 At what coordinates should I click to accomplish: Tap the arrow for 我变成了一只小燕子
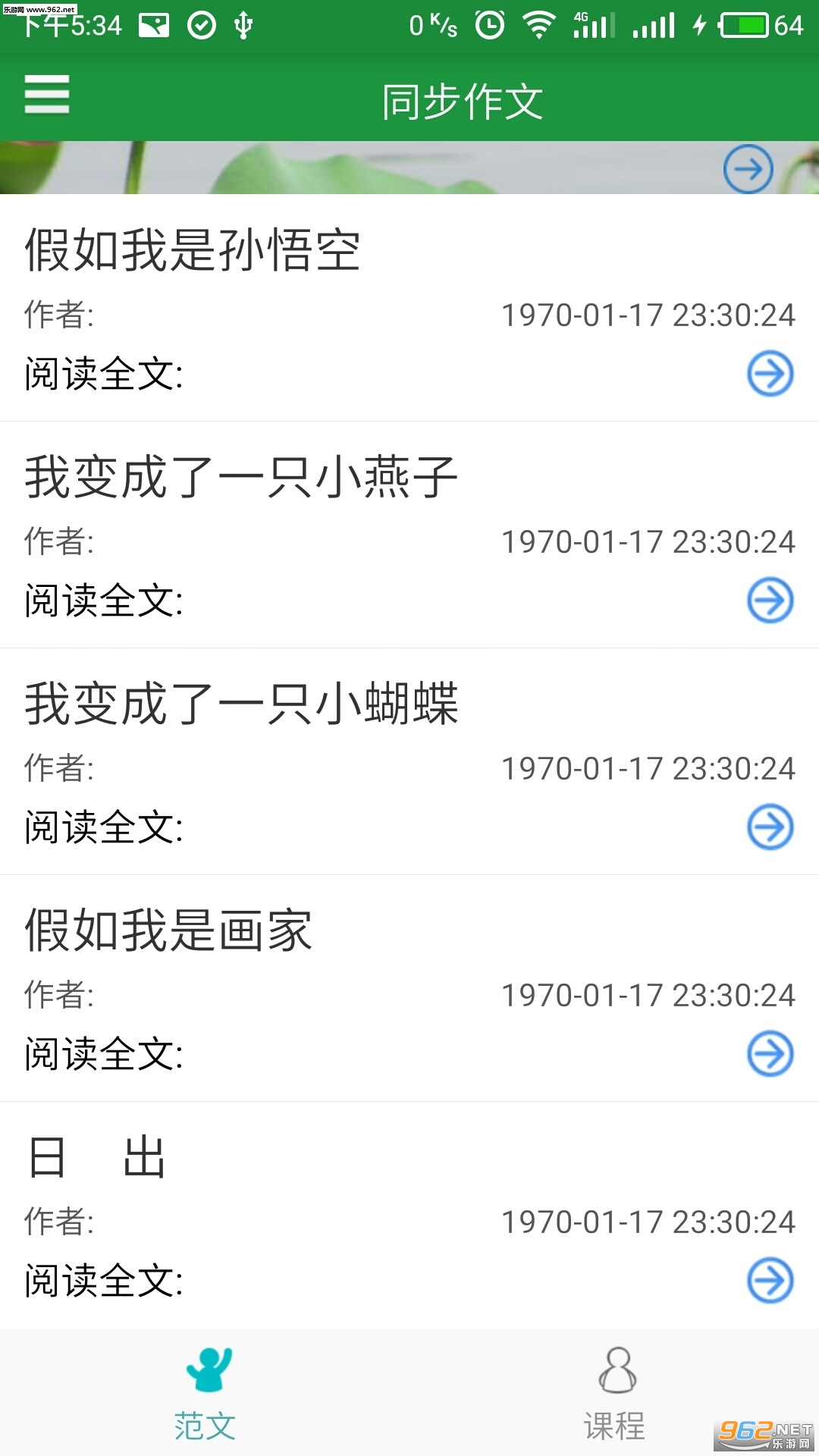pos(770,600)
